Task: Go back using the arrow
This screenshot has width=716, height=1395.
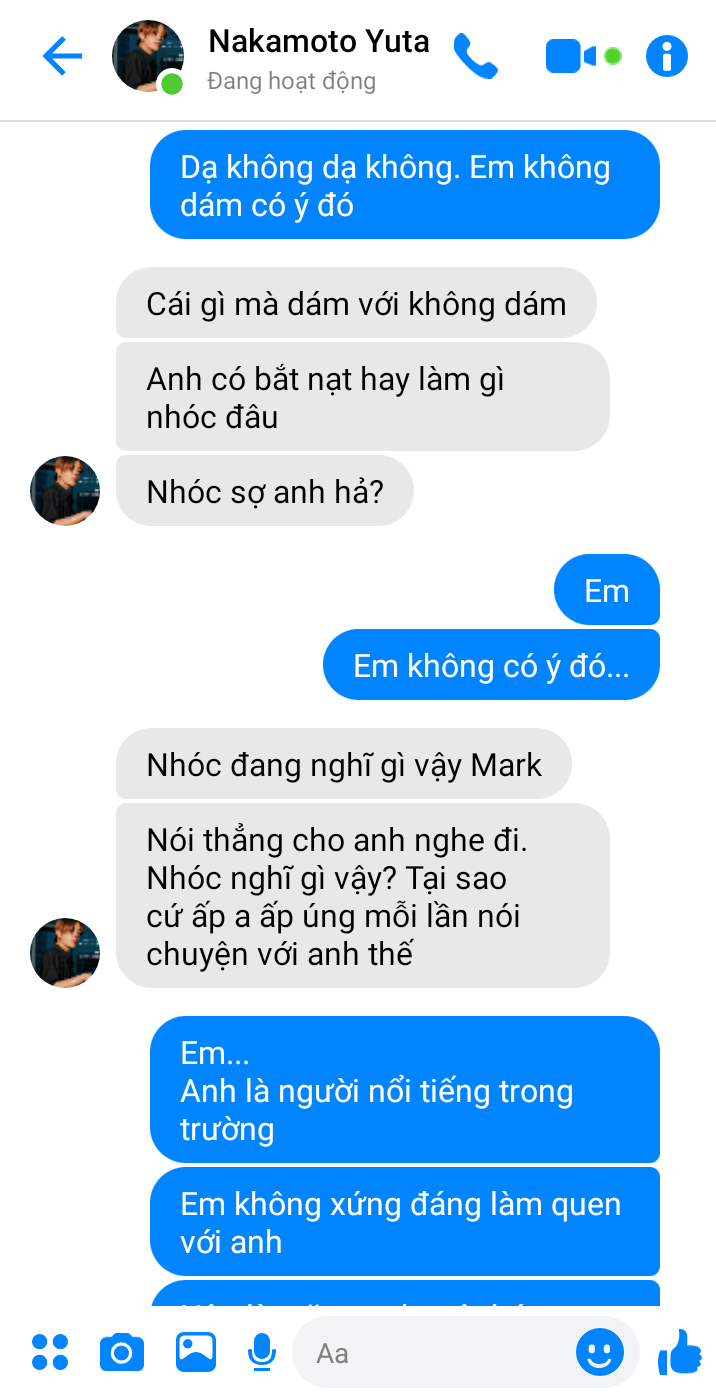Action: click(x=61, y=56)
